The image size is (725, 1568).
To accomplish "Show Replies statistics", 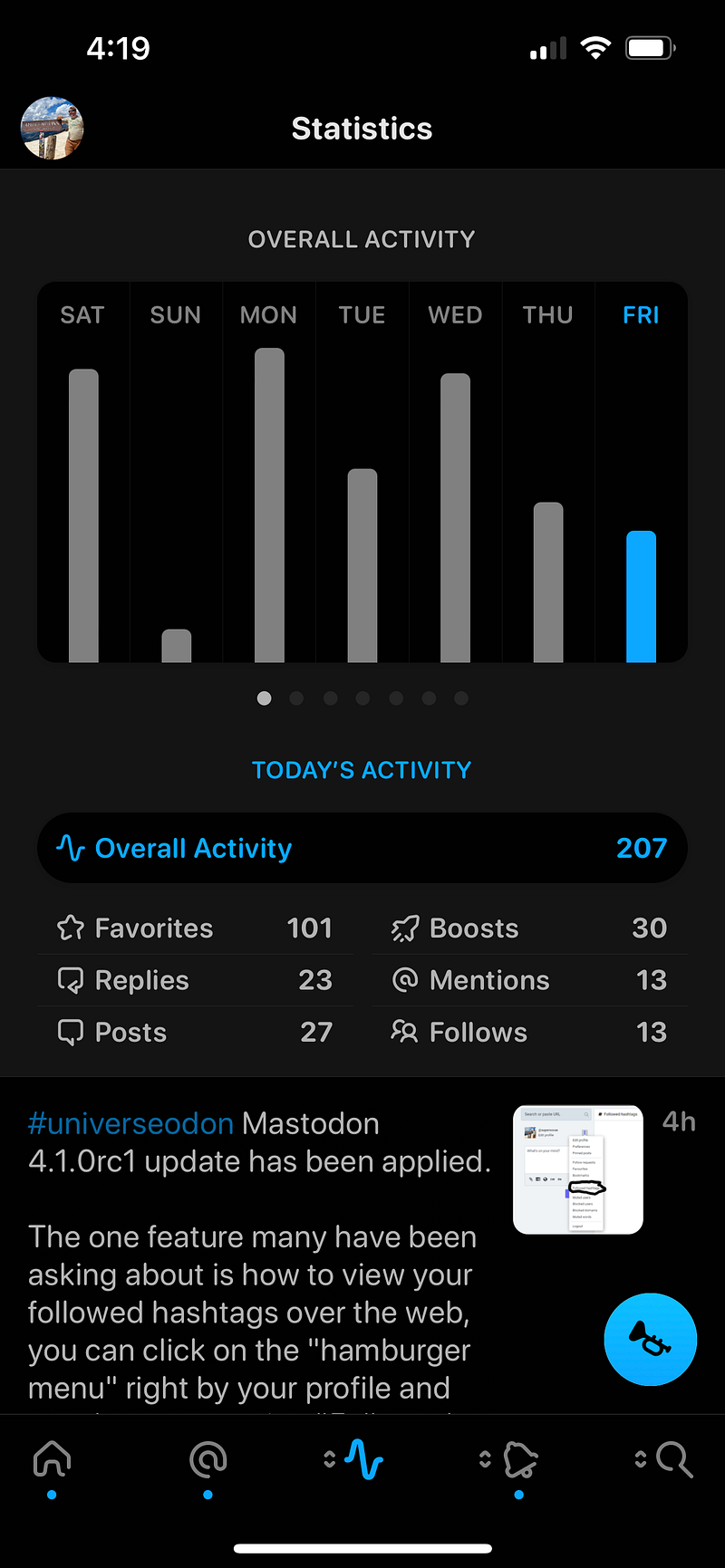I will (x=194, y=980).
